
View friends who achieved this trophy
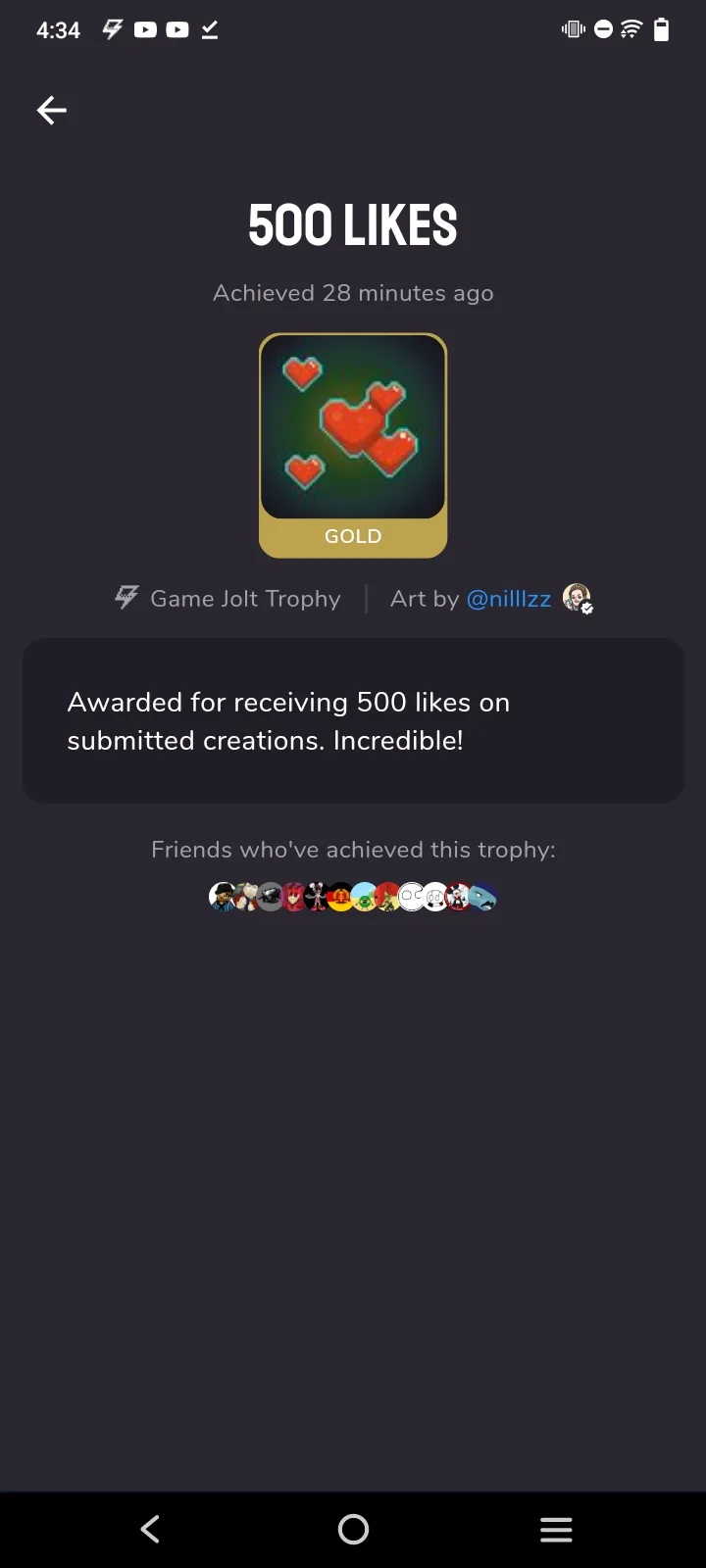[x=352, y=897]
